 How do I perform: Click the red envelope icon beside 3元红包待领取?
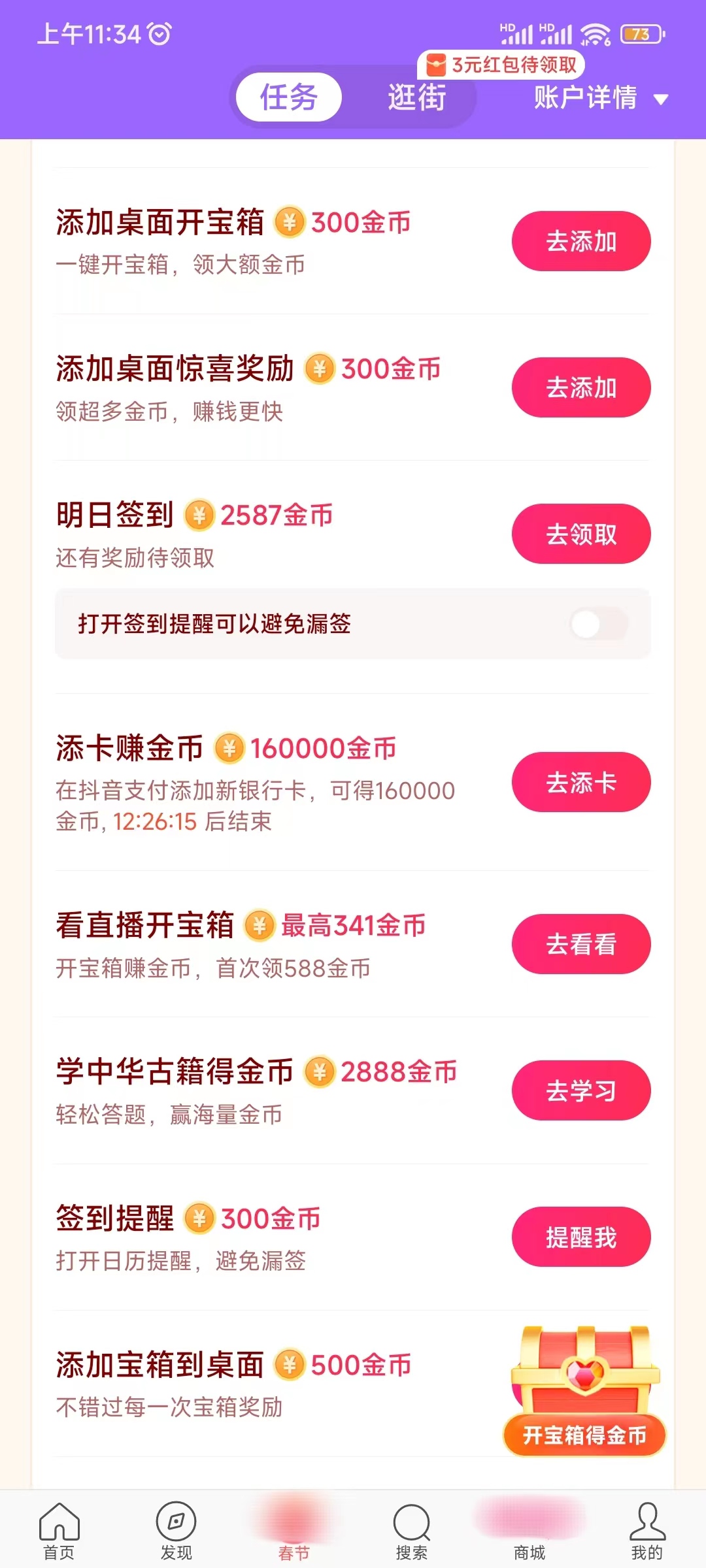click(x=437, y=65)
